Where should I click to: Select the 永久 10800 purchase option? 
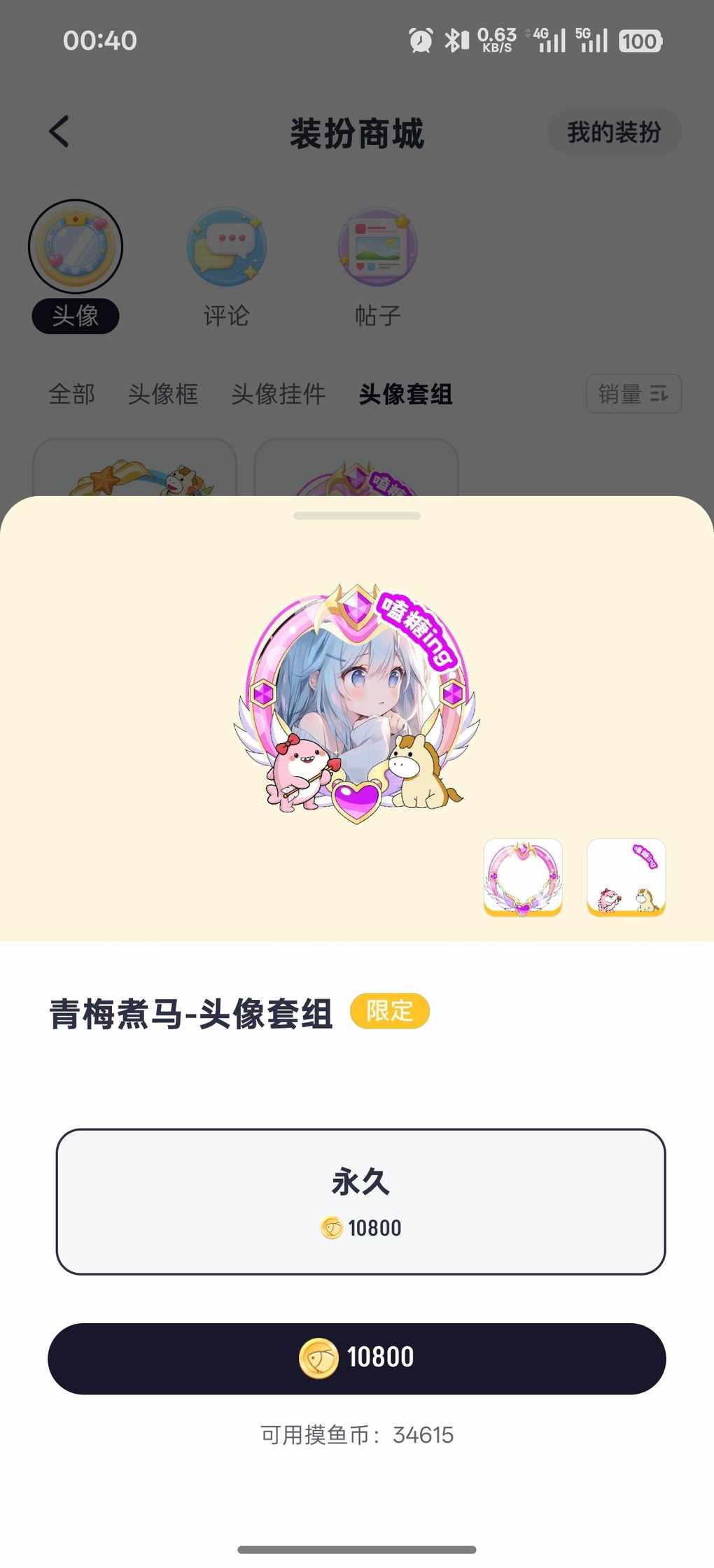[x=360, y=1201]
